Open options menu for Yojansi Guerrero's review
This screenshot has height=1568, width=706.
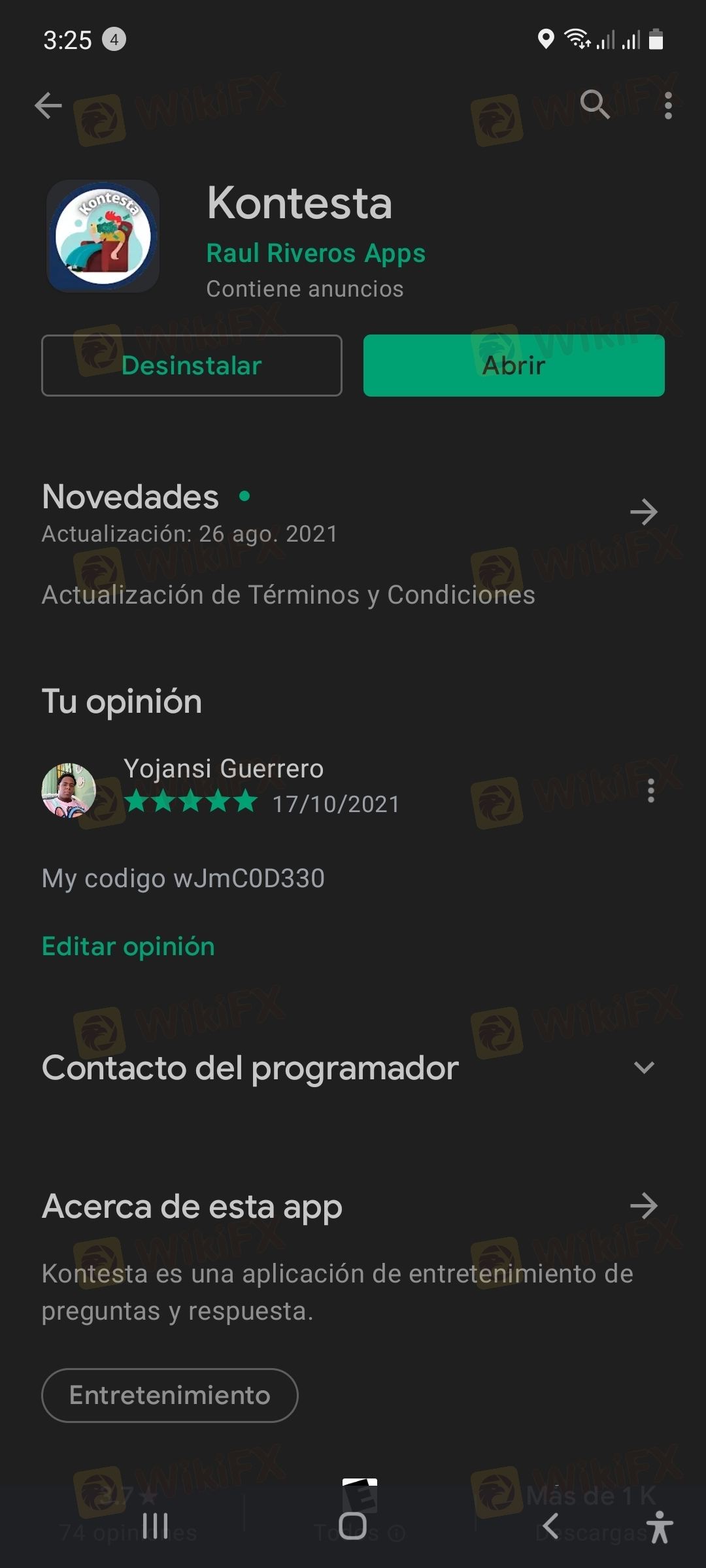tap(650, 791)
